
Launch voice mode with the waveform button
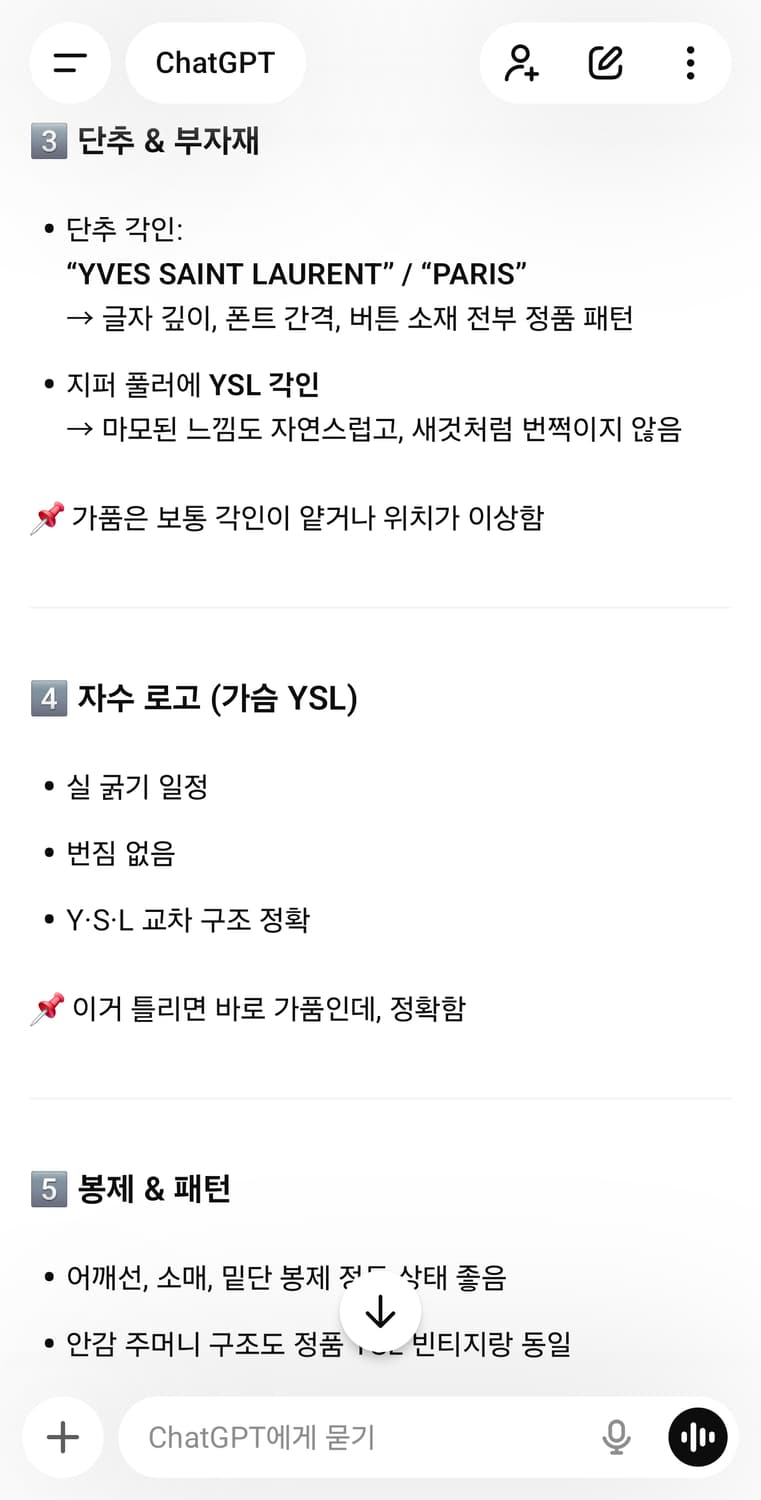coord(697,1437)
